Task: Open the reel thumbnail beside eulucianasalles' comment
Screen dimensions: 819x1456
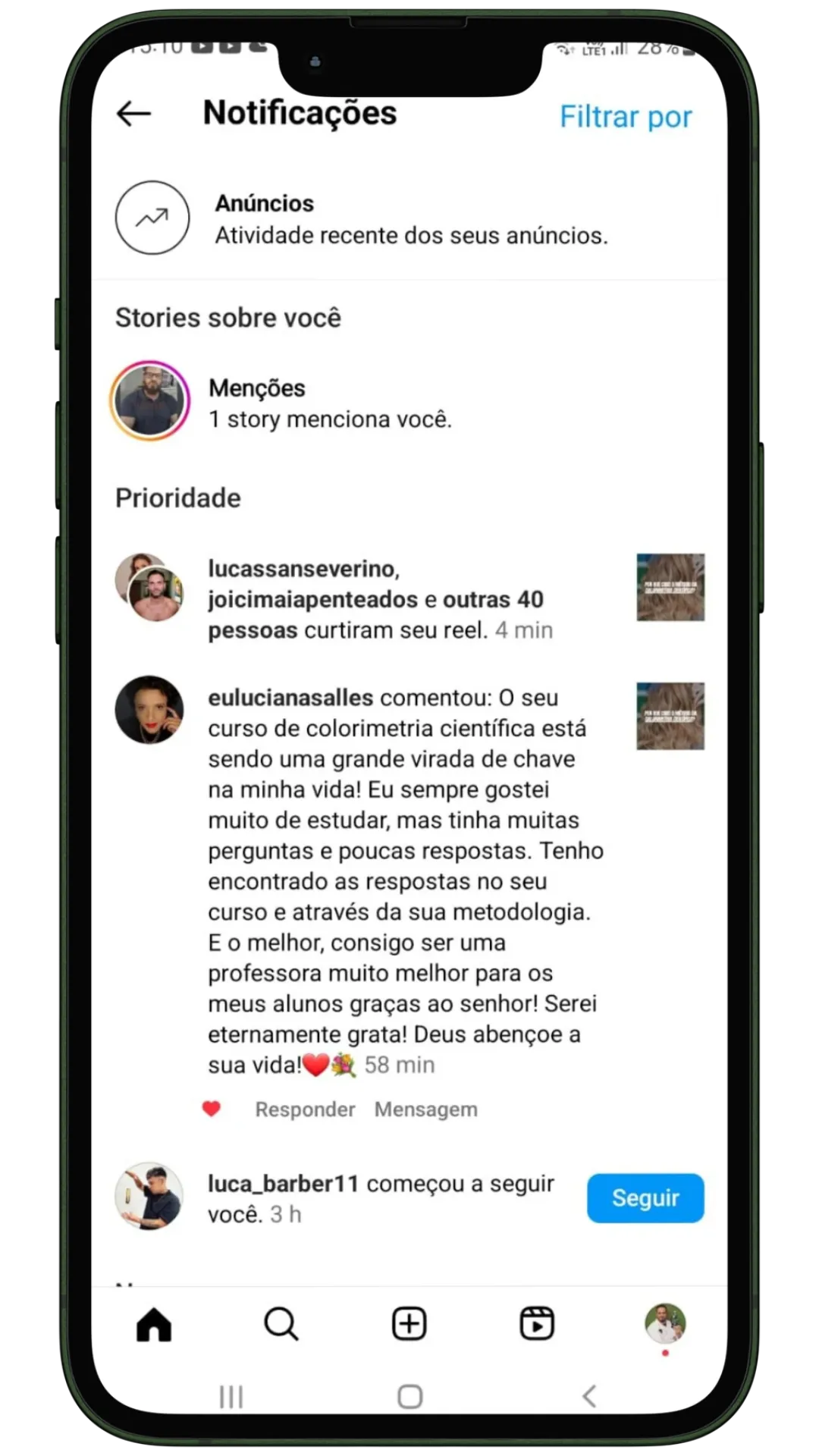Action: tap(670, 716)
